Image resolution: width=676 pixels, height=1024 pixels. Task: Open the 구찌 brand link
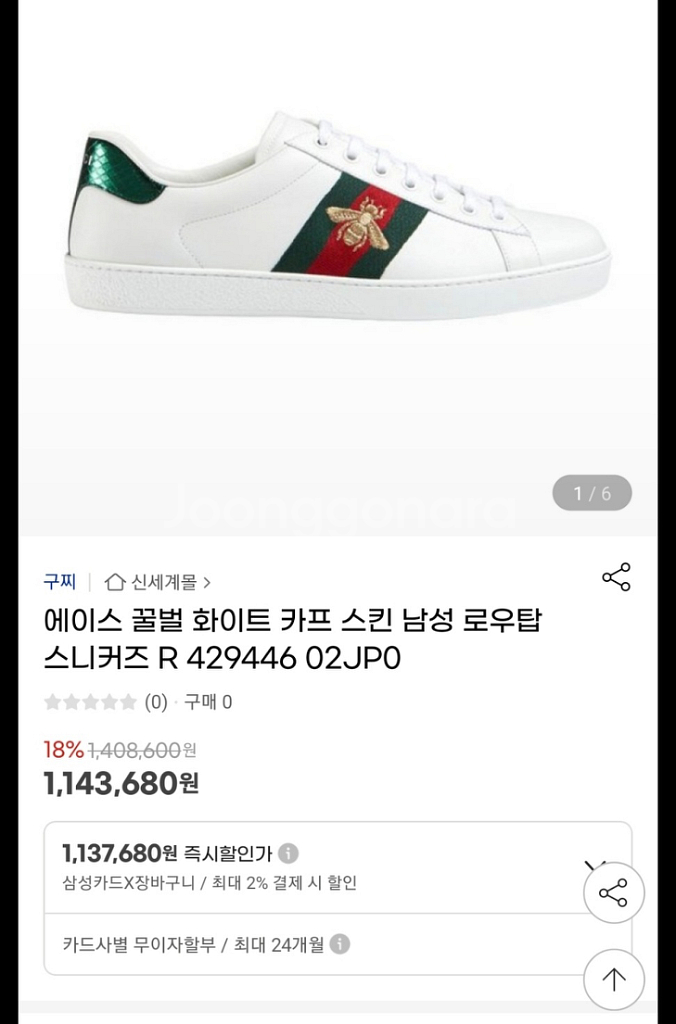(x=59, y=581)
